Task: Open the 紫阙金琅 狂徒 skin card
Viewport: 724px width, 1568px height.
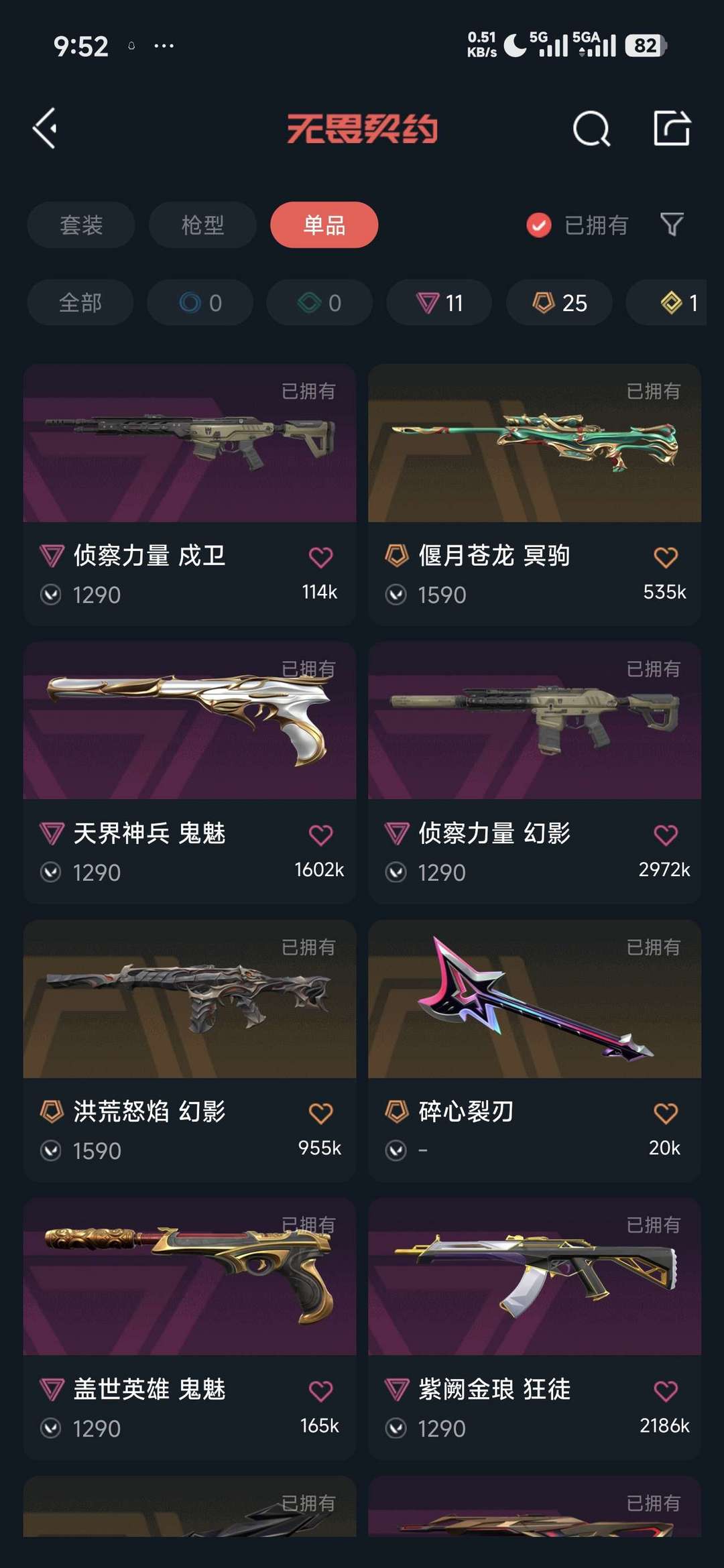Action: click(x=534, y=1329)
